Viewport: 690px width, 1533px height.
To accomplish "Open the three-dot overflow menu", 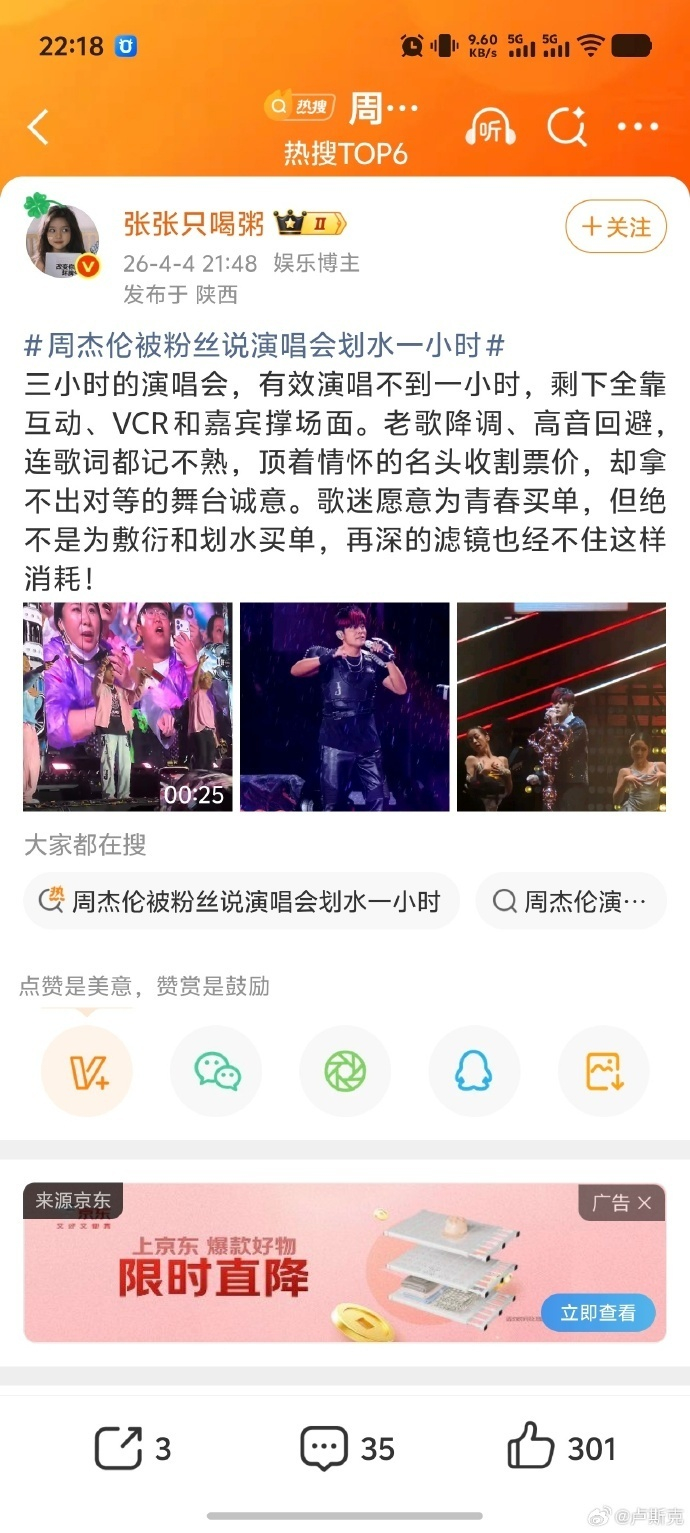I will (x=638, y=128).
